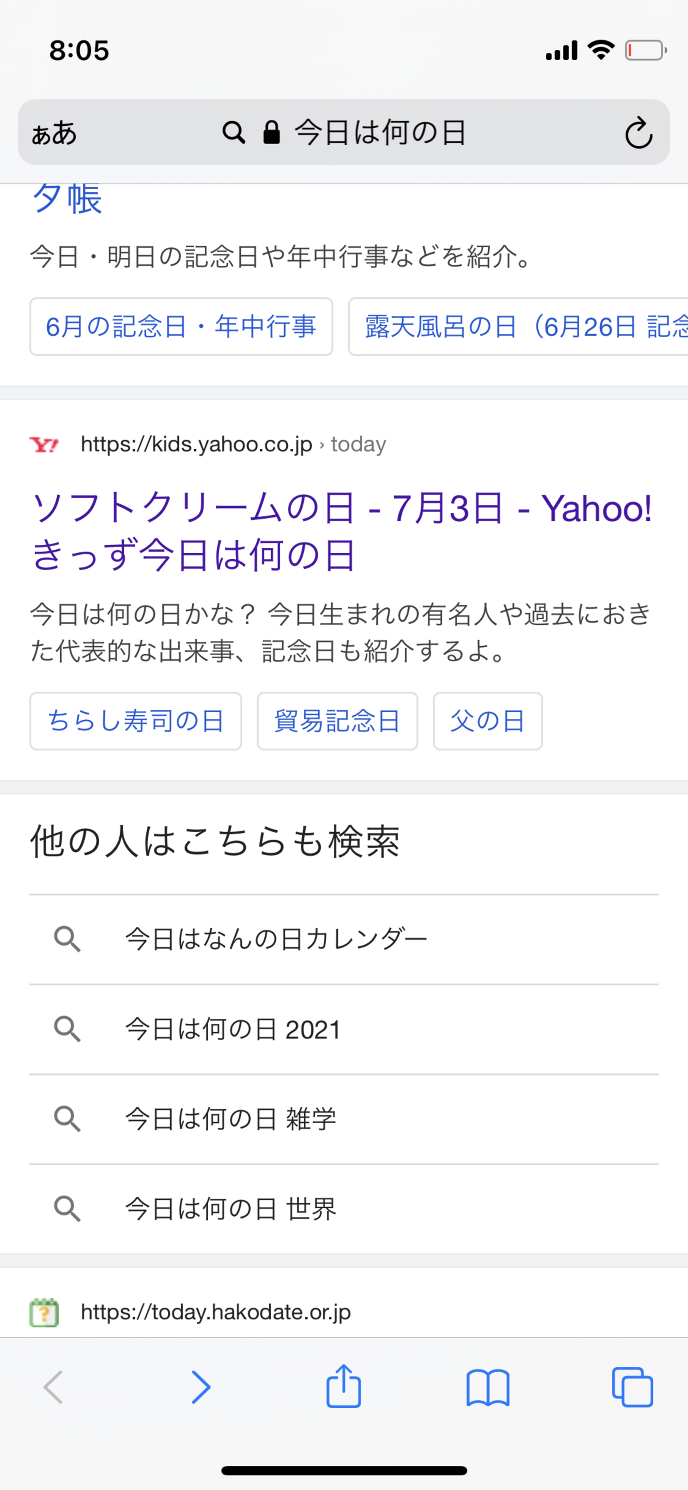Reload the page with the refresh icon
The width and height of the screenshot is (688, 1490).
[x=638, y=133]
